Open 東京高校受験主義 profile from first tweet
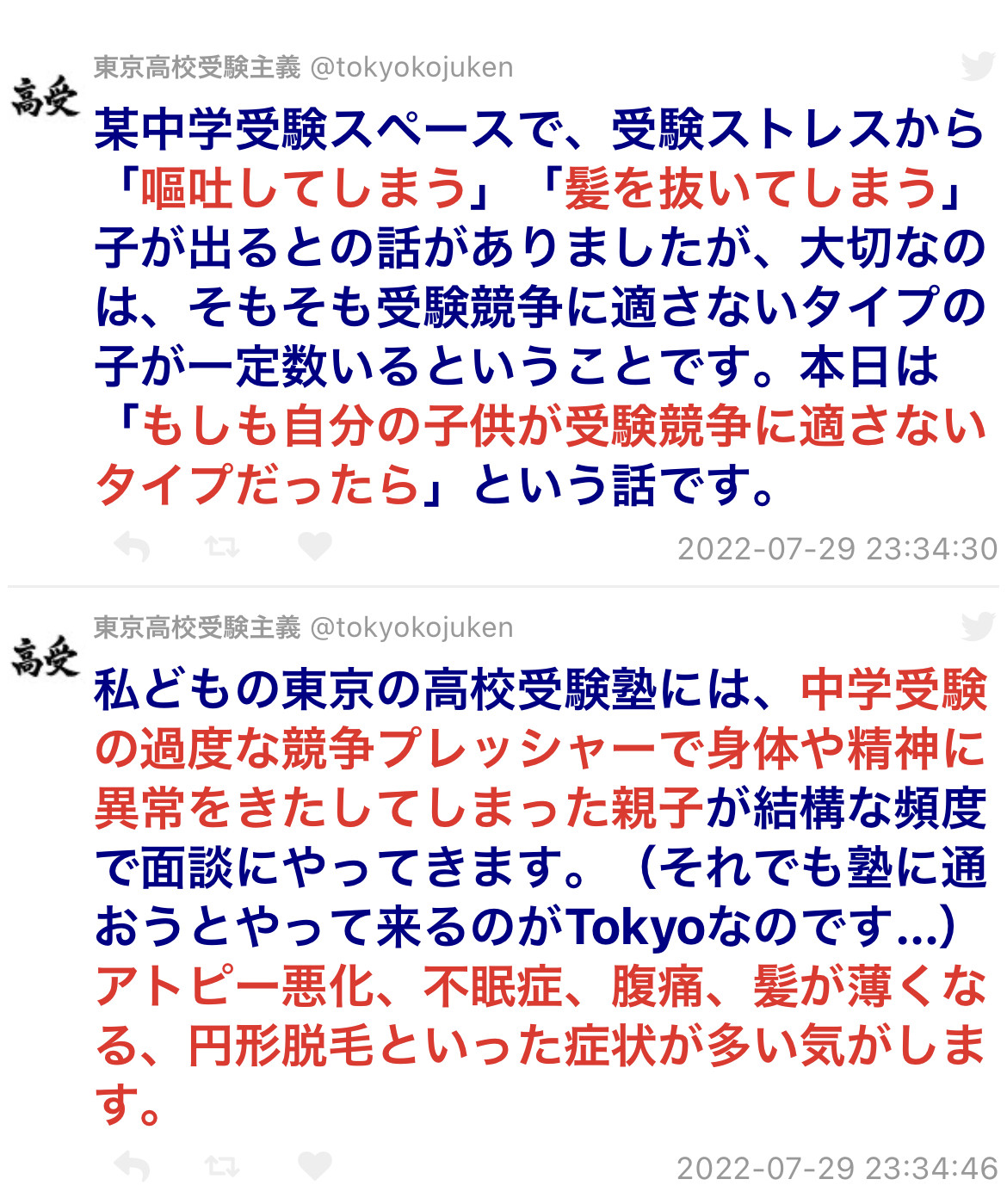The width and height of the screenshot is (1007, 1204). pyautogui.click(x=197, y=67)
